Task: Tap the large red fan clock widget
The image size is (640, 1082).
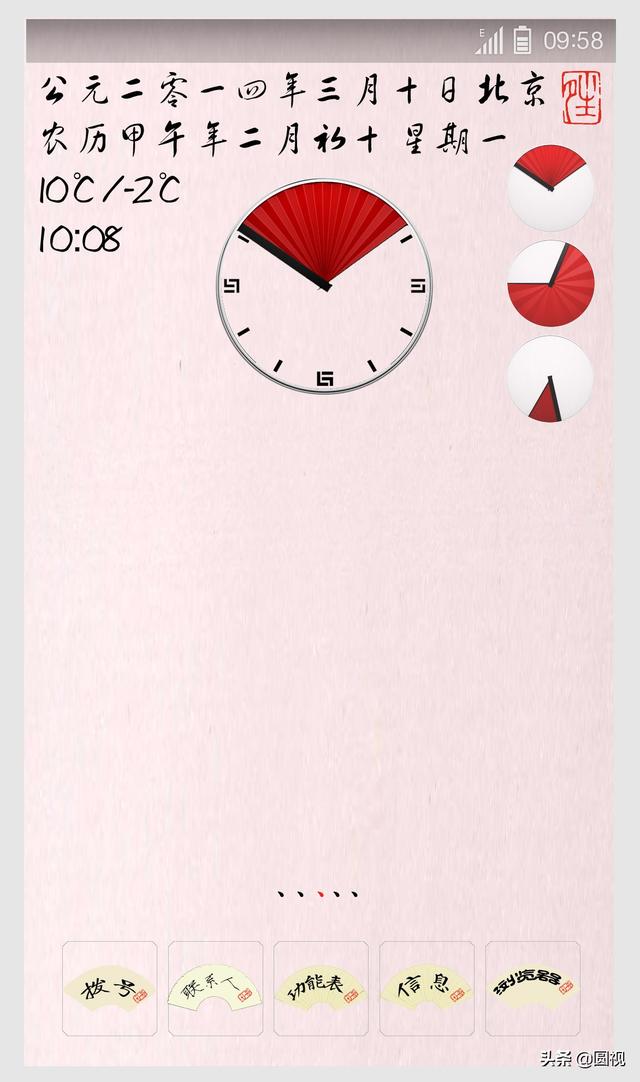Action: pos(324,286)
